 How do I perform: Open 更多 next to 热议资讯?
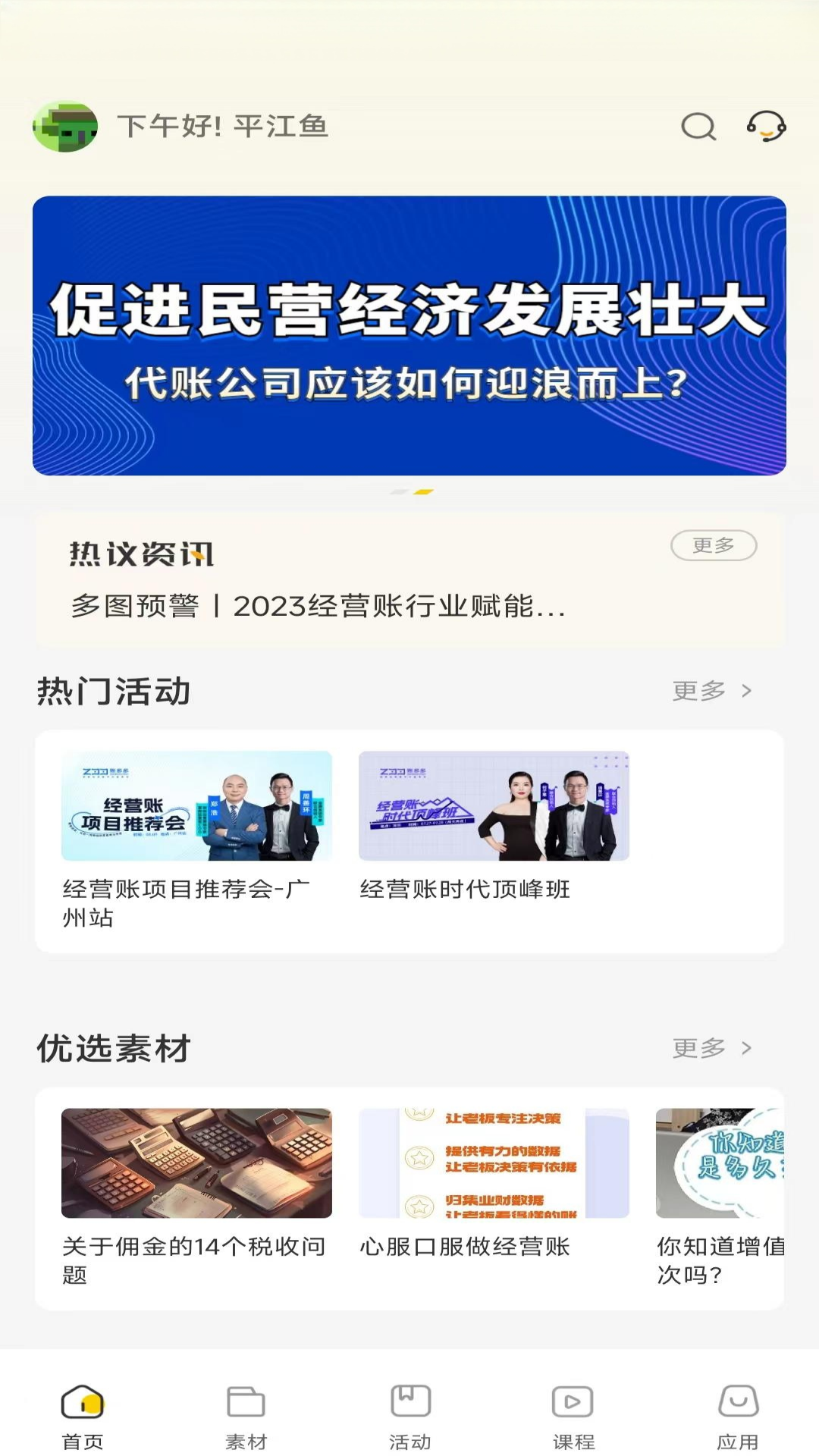coord(714,544)
